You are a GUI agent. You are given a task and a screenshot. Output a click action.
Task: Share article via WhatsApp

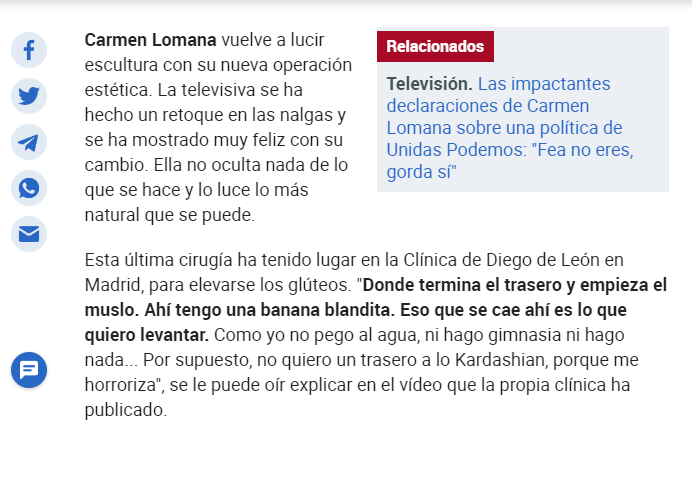29,188
